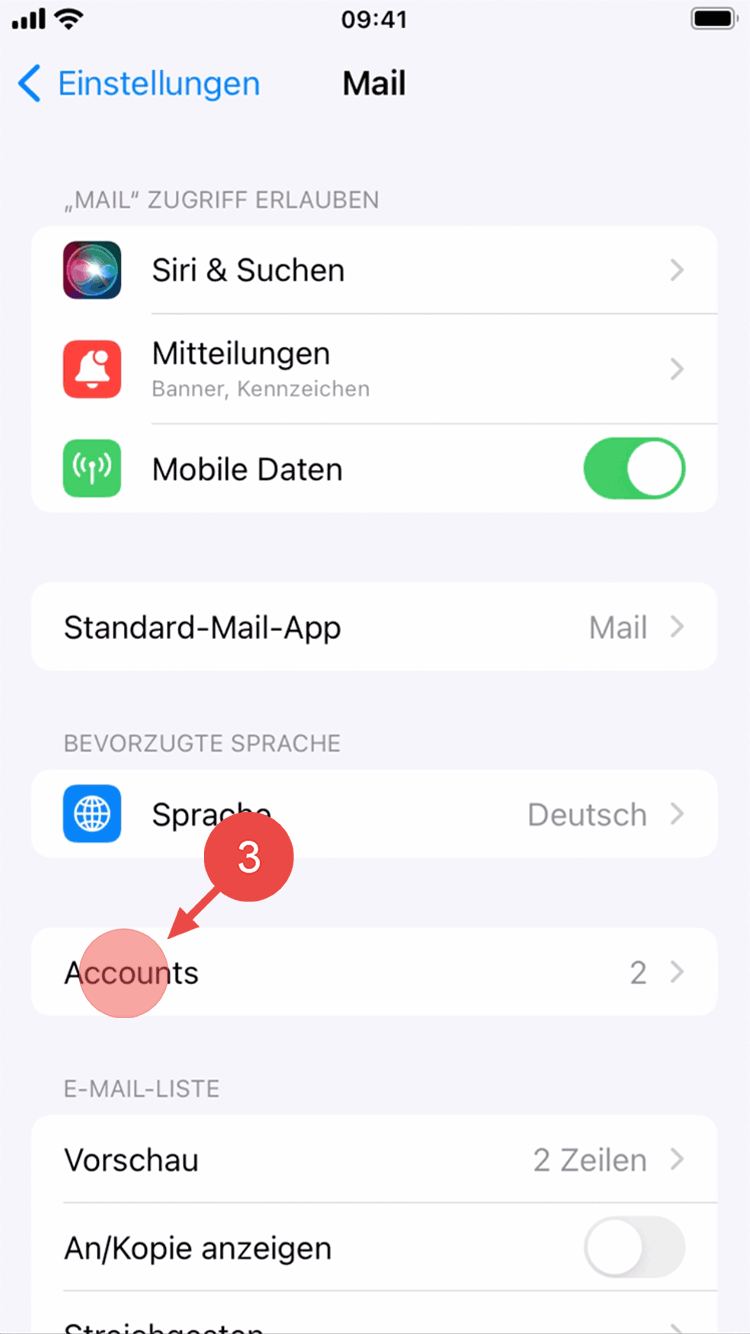The image size is (750, 1334).
Task: Open Vorschau lines setting
Action: 374,1160
